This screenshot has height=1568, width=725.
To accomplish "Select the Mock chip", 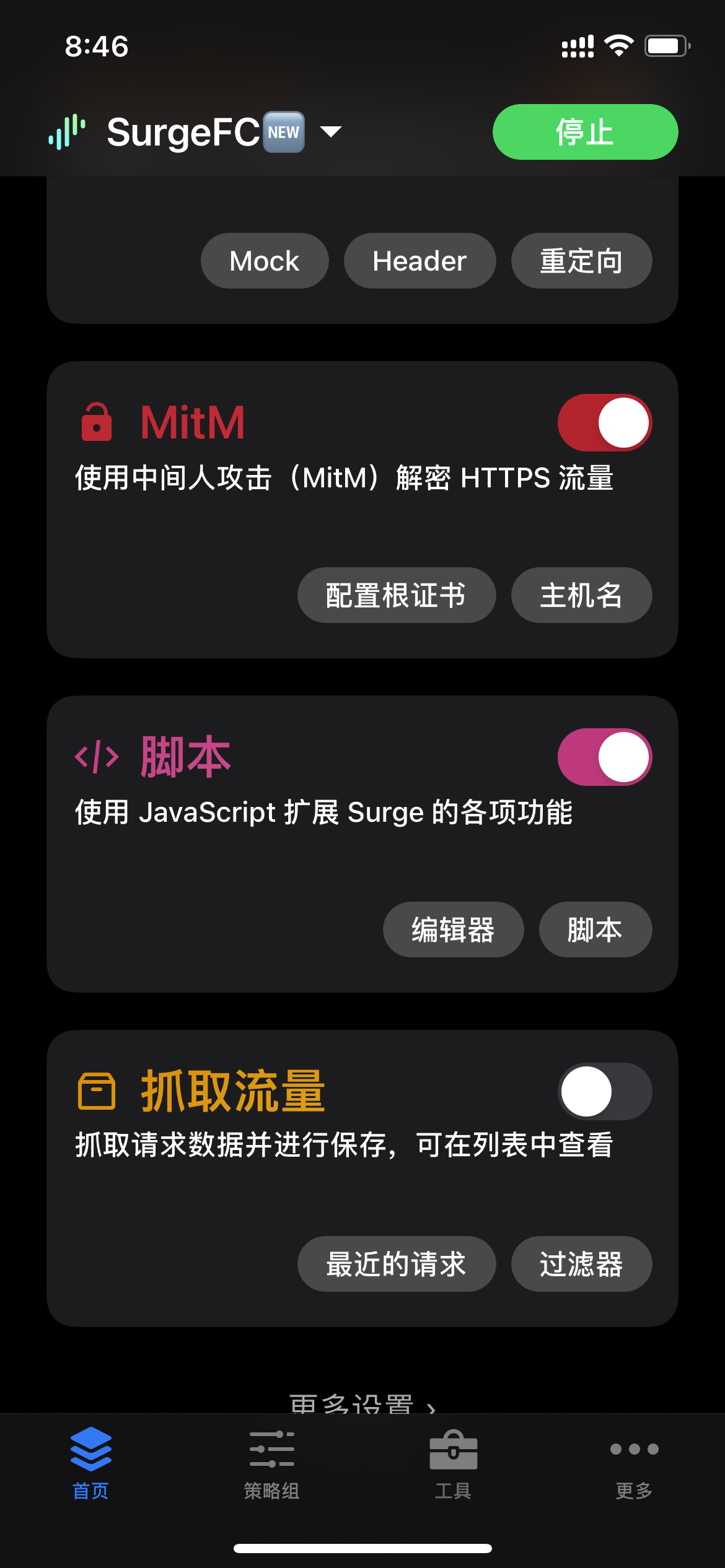I will (264, 261).
